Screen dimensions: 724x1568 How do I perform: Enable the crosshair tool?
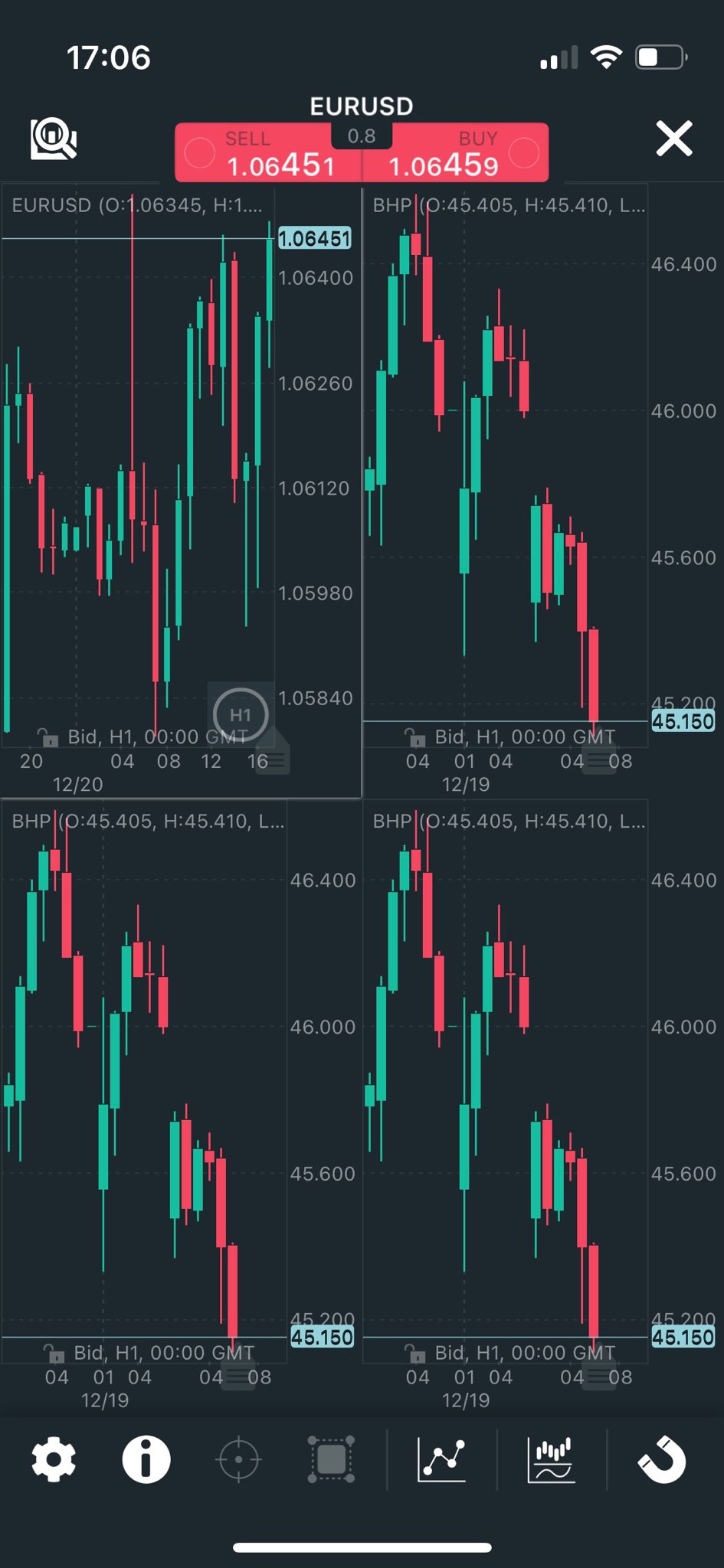click(238, 1460)
